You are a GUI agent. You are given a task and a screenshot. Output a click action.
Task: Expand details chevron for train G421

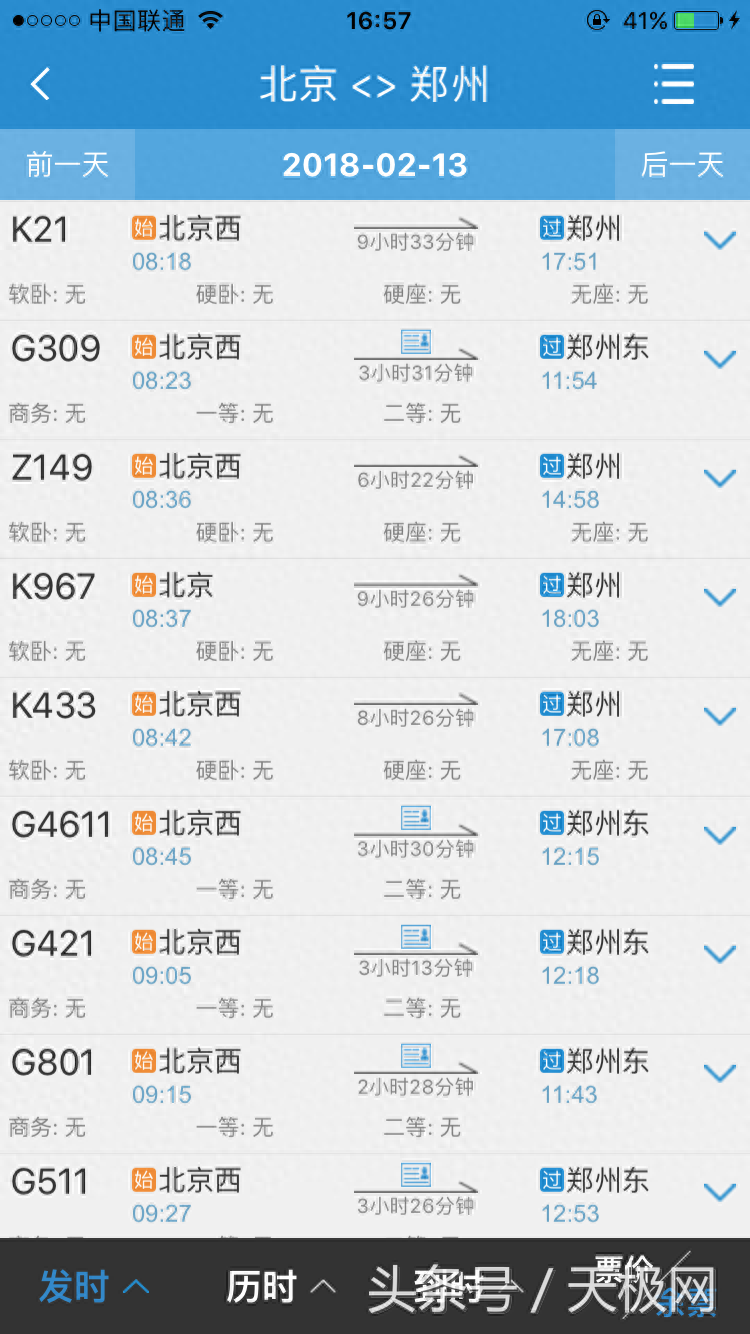pyautogui.click(x=720, y=954)
